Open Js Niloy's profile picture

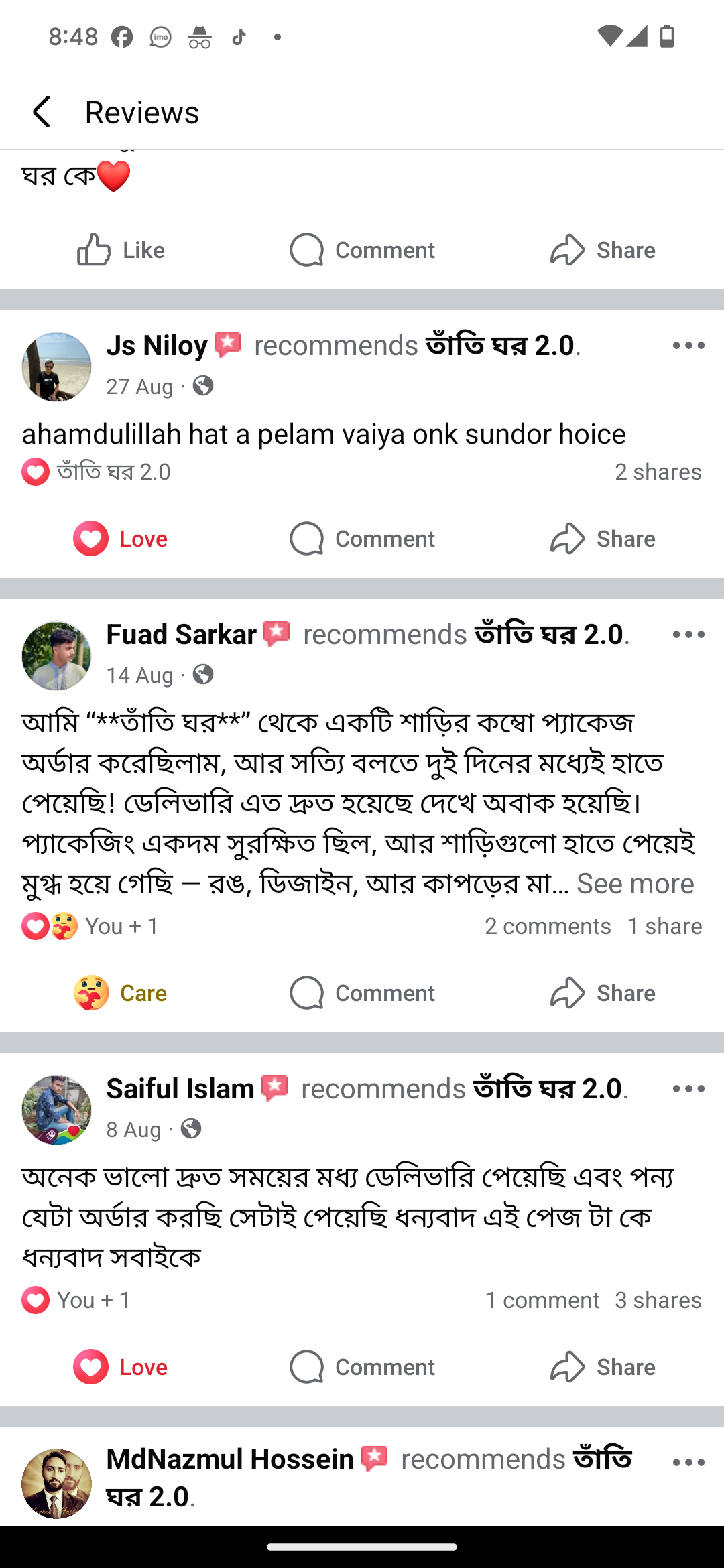click(56, 366)
